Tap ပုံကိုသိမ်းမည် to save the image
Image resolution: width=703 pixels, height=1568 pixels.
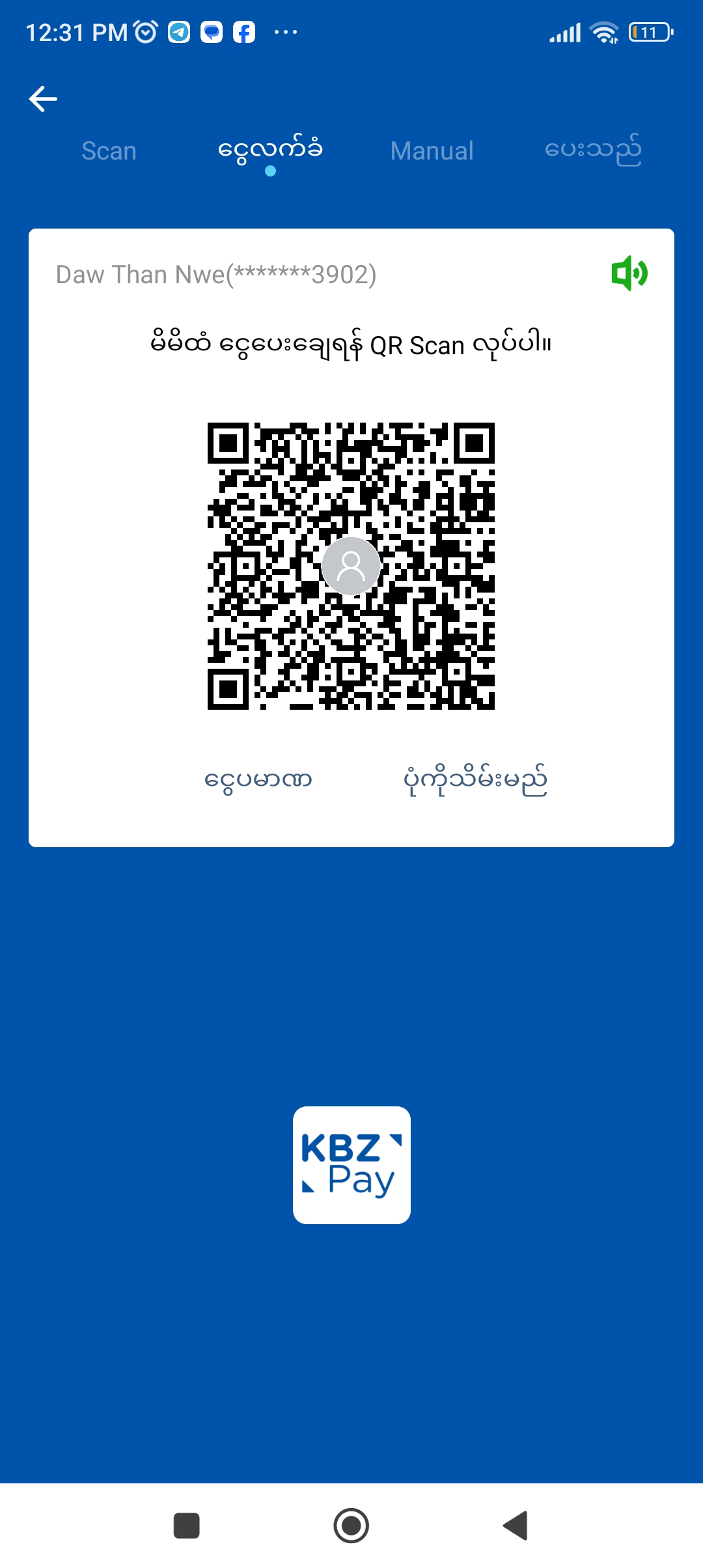click(x=475, y=779)
